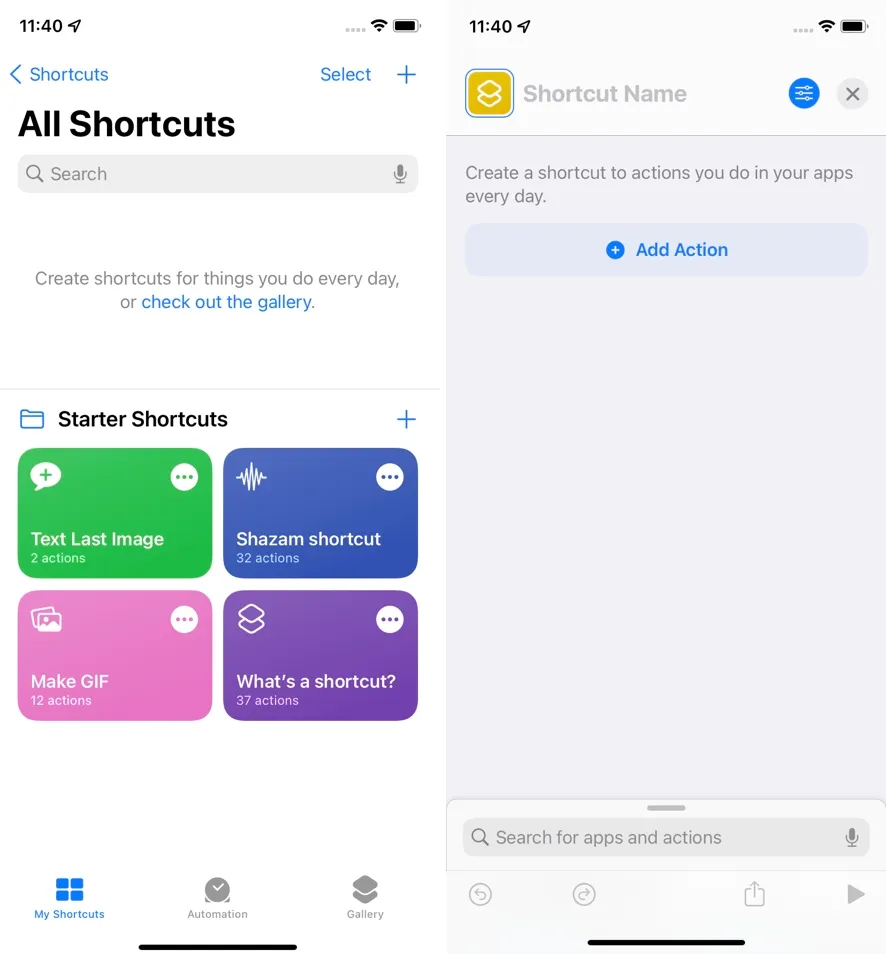Close the new shortcut editor

pos(852,94)
